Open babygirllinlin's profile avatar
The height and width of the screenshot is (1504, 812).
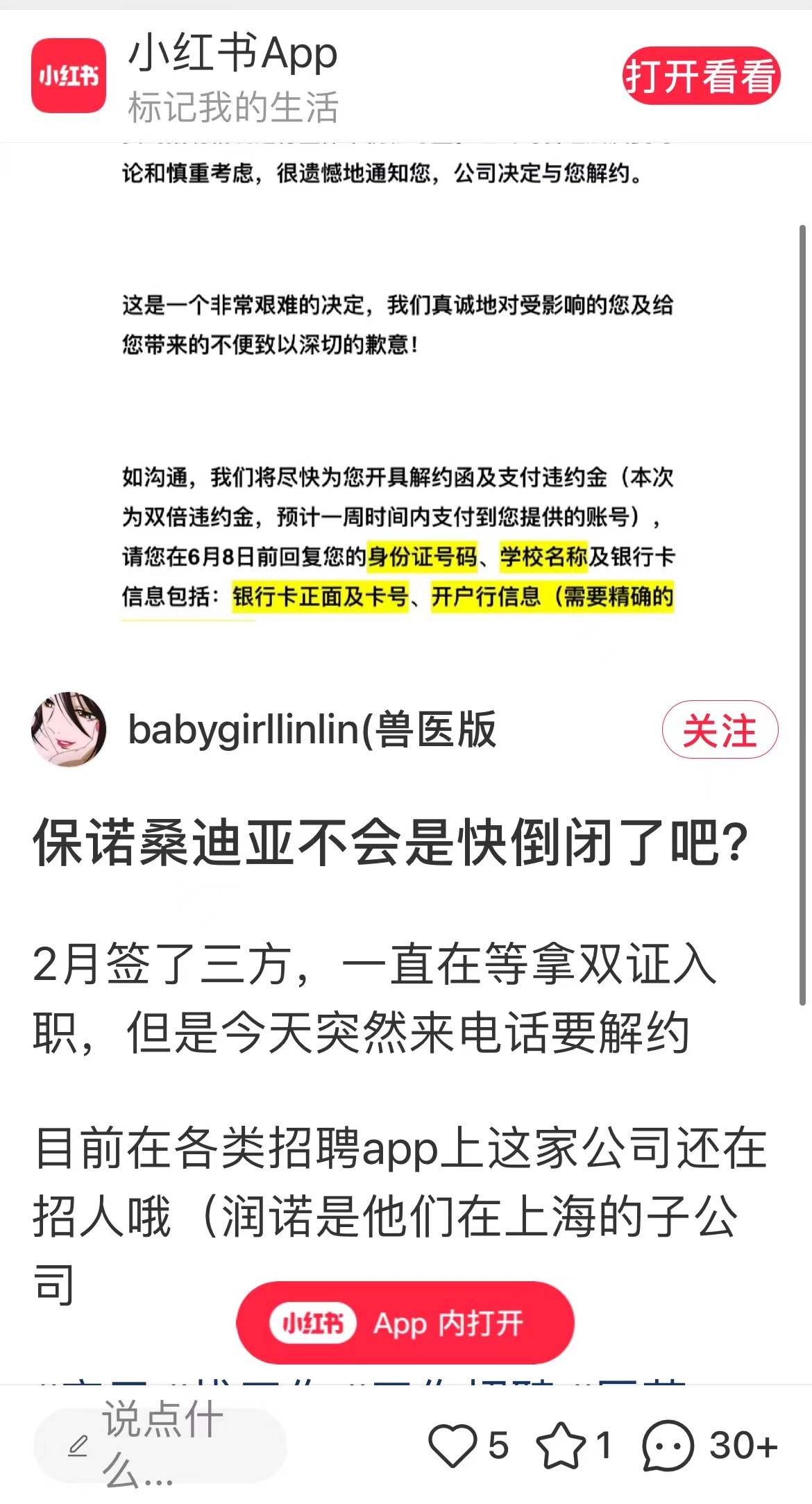pos(69,729)
